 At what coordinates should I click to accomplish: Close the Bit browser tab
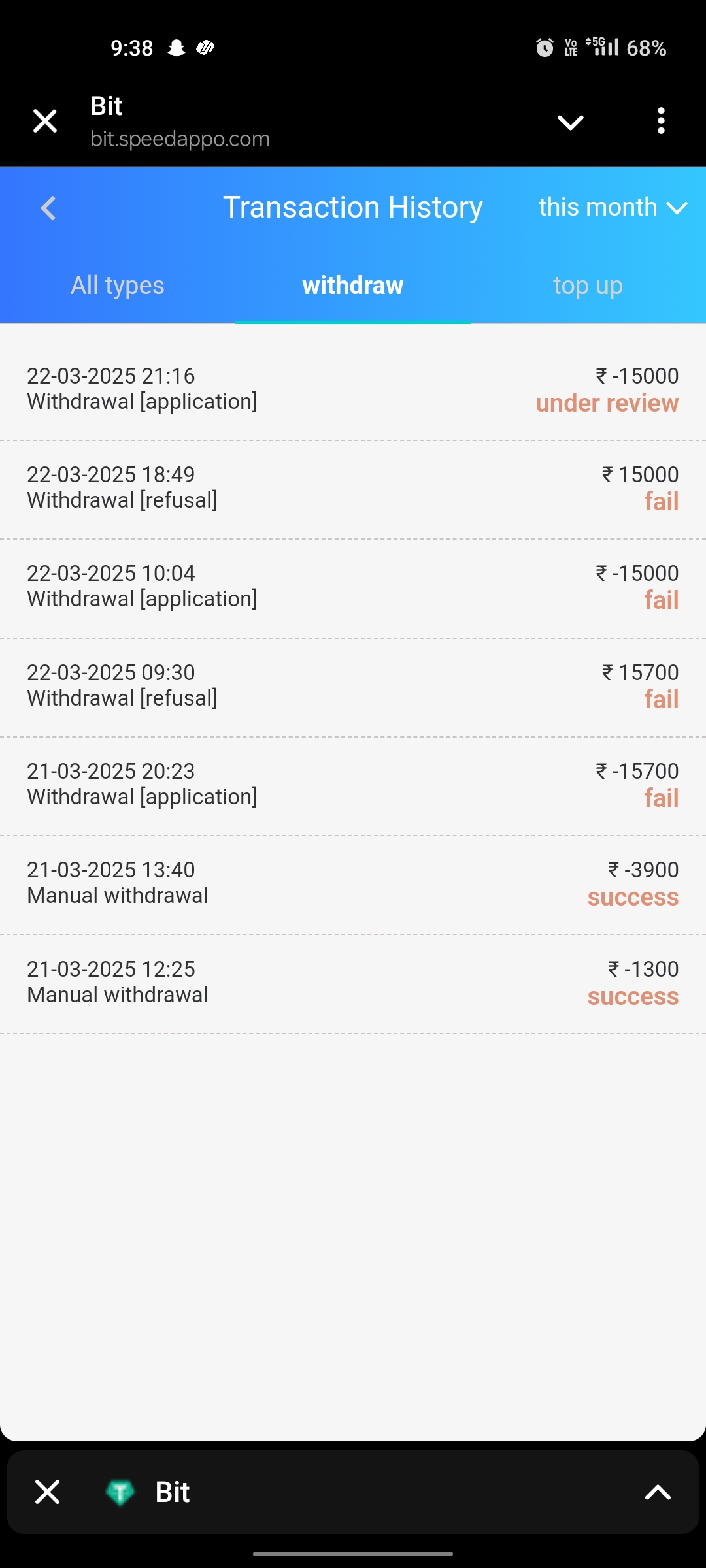45,122
